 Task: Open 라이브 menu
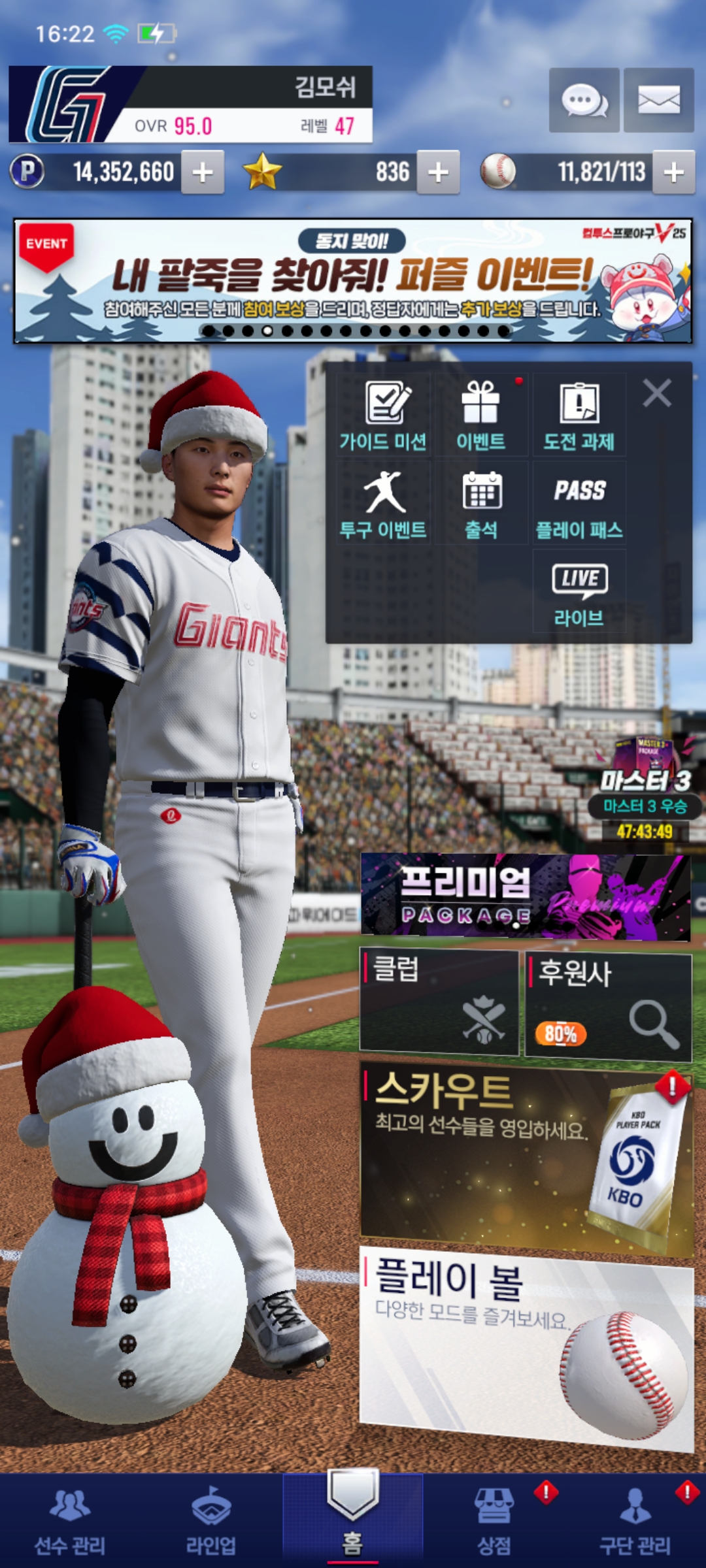point(579,593)
